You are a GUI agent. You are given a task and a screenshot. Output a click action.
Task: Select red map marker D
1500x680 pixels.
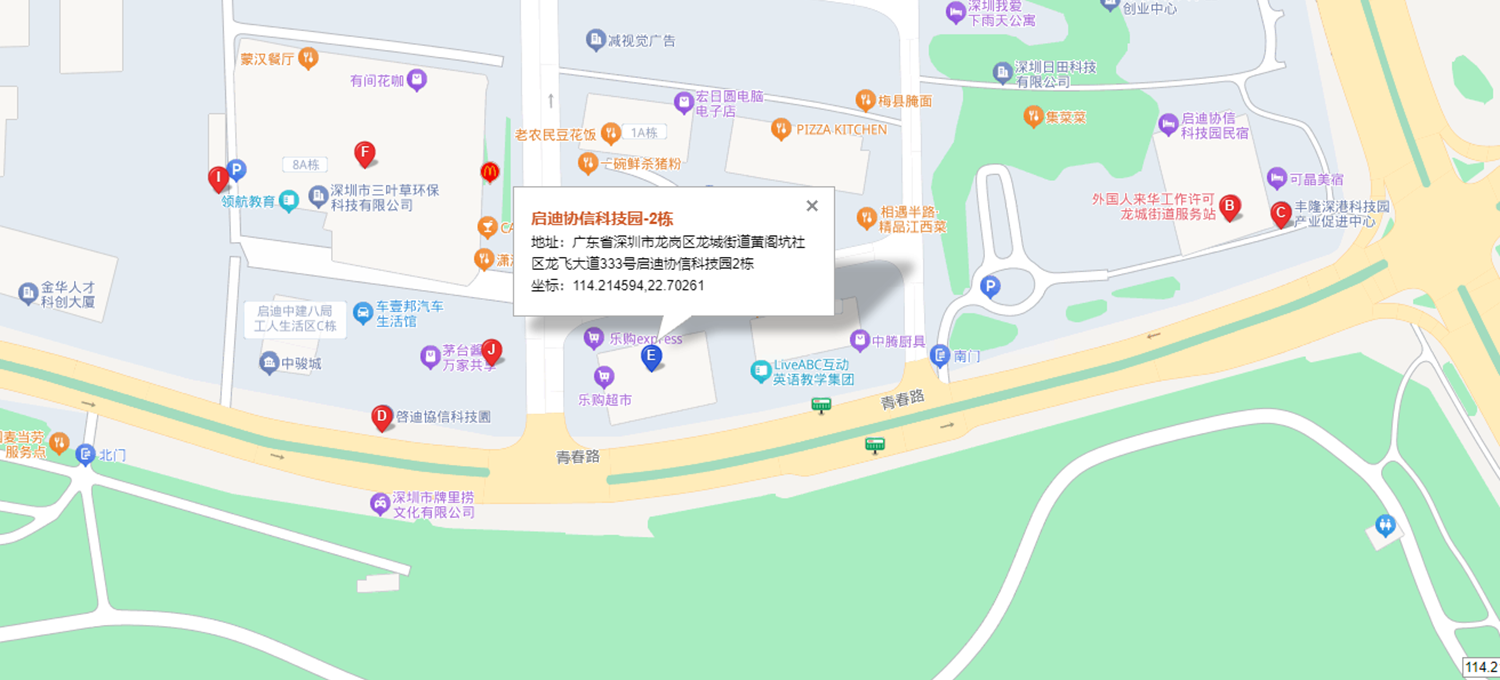pos(381,417)
